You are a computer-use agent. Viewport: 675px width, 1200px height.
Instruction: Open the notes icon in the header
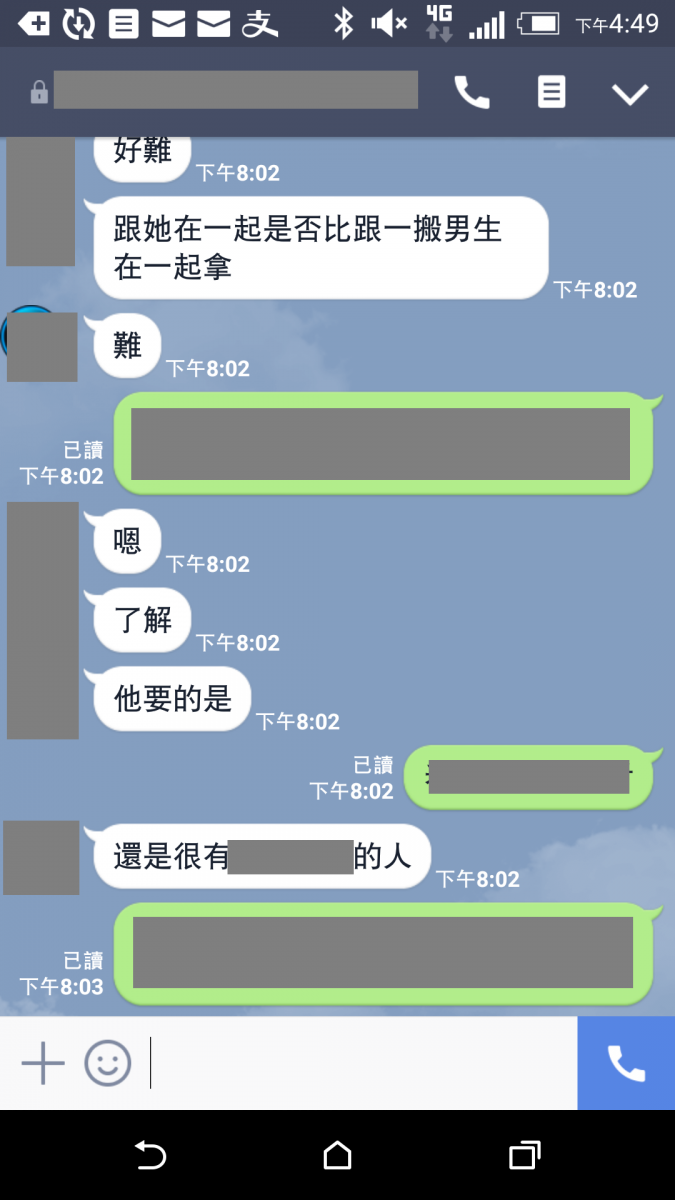(551, 93)
